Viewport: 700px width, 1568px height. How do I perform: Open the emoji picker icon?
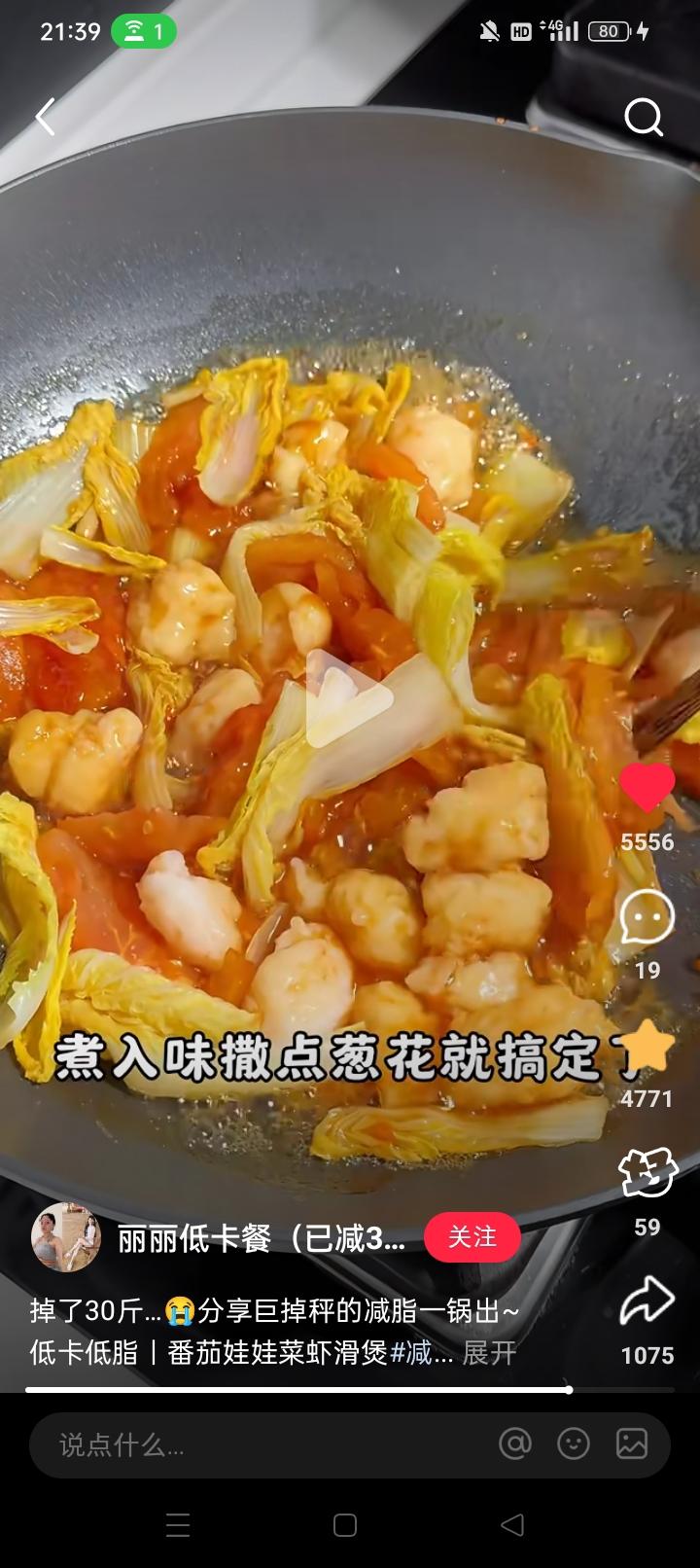pyautogui.click(x=574, y=1443)
